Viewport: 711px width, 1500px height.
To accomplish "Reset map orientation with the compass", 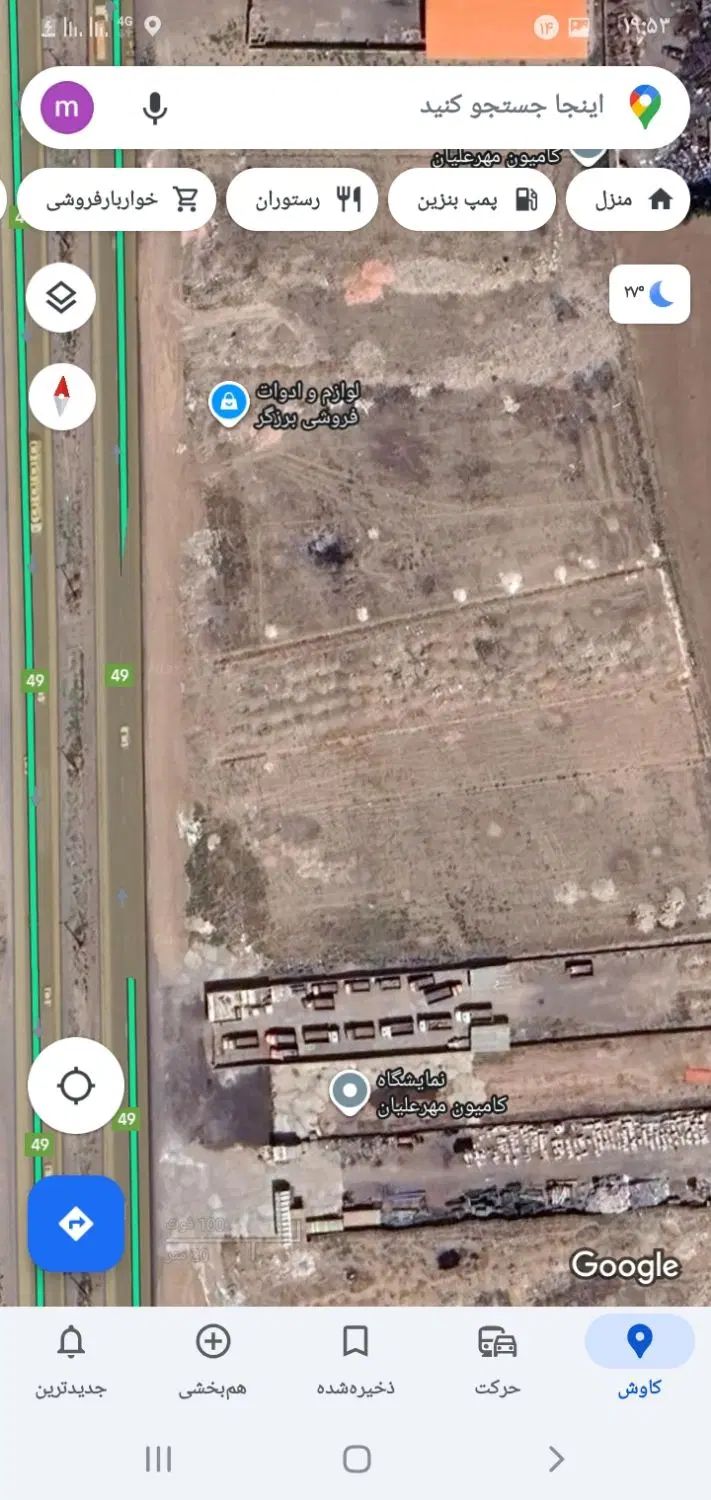I will 62,397.
